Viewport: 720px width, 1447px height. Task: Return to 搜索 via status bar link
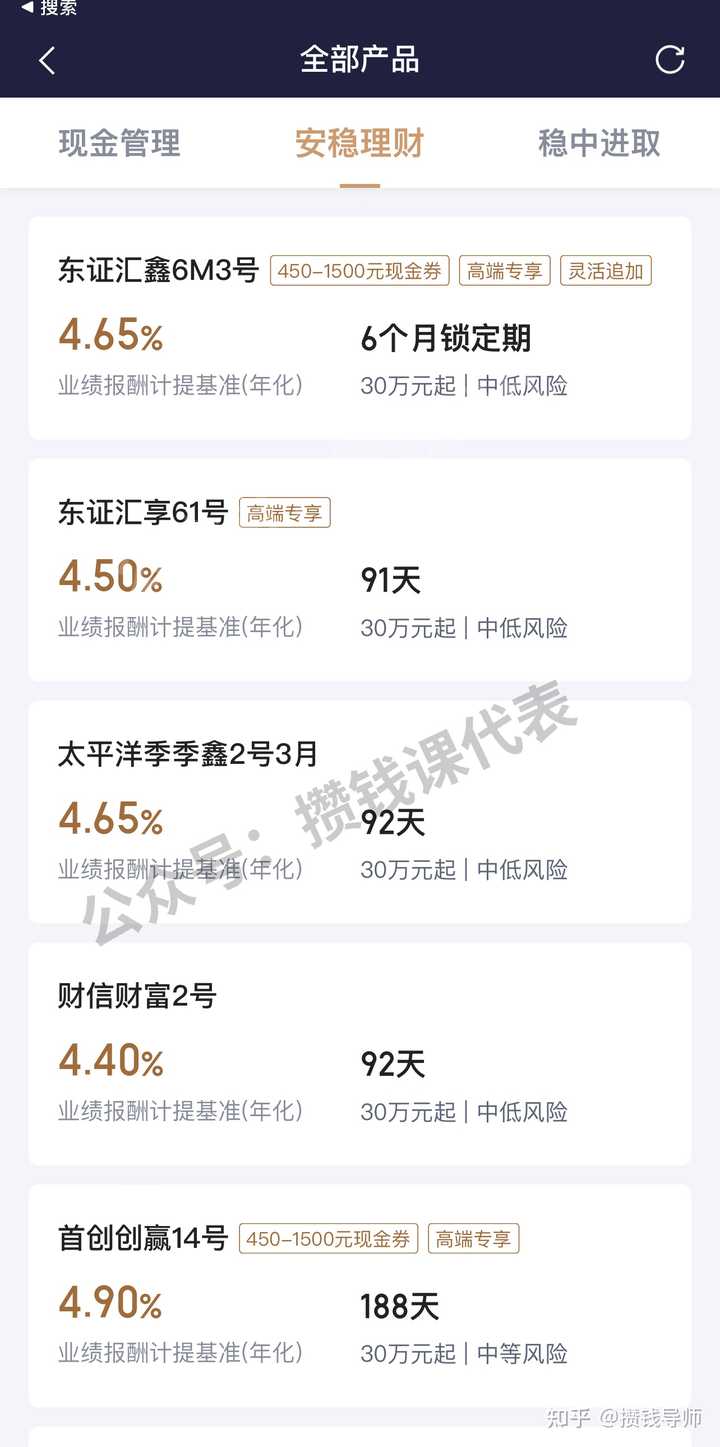pos(49,8)
